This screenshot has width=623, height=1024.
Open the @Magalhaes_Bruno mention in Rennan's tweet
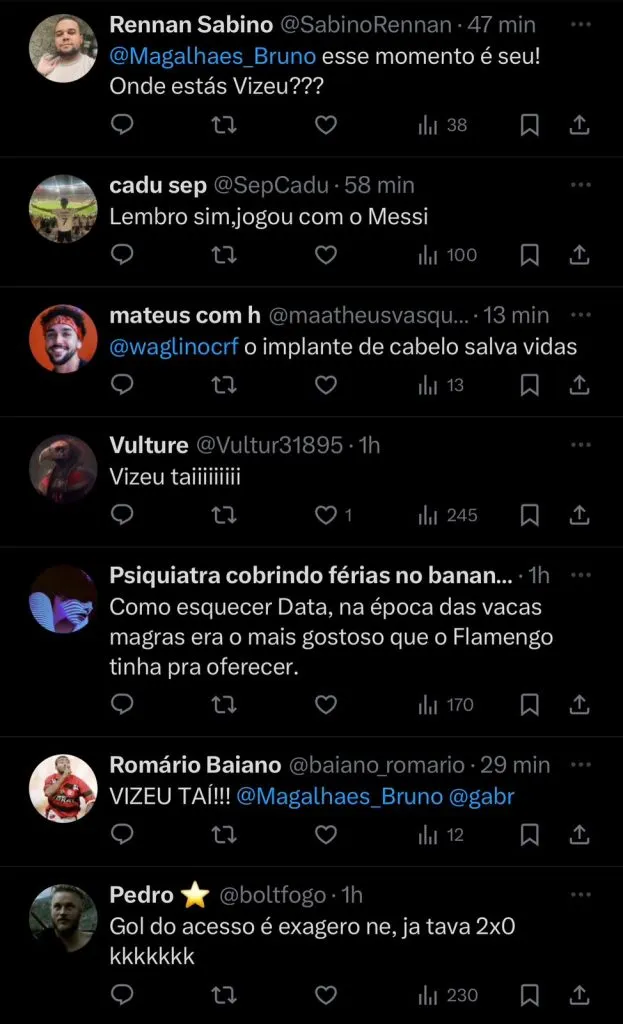pyautogui.click(x=215, y=57)
